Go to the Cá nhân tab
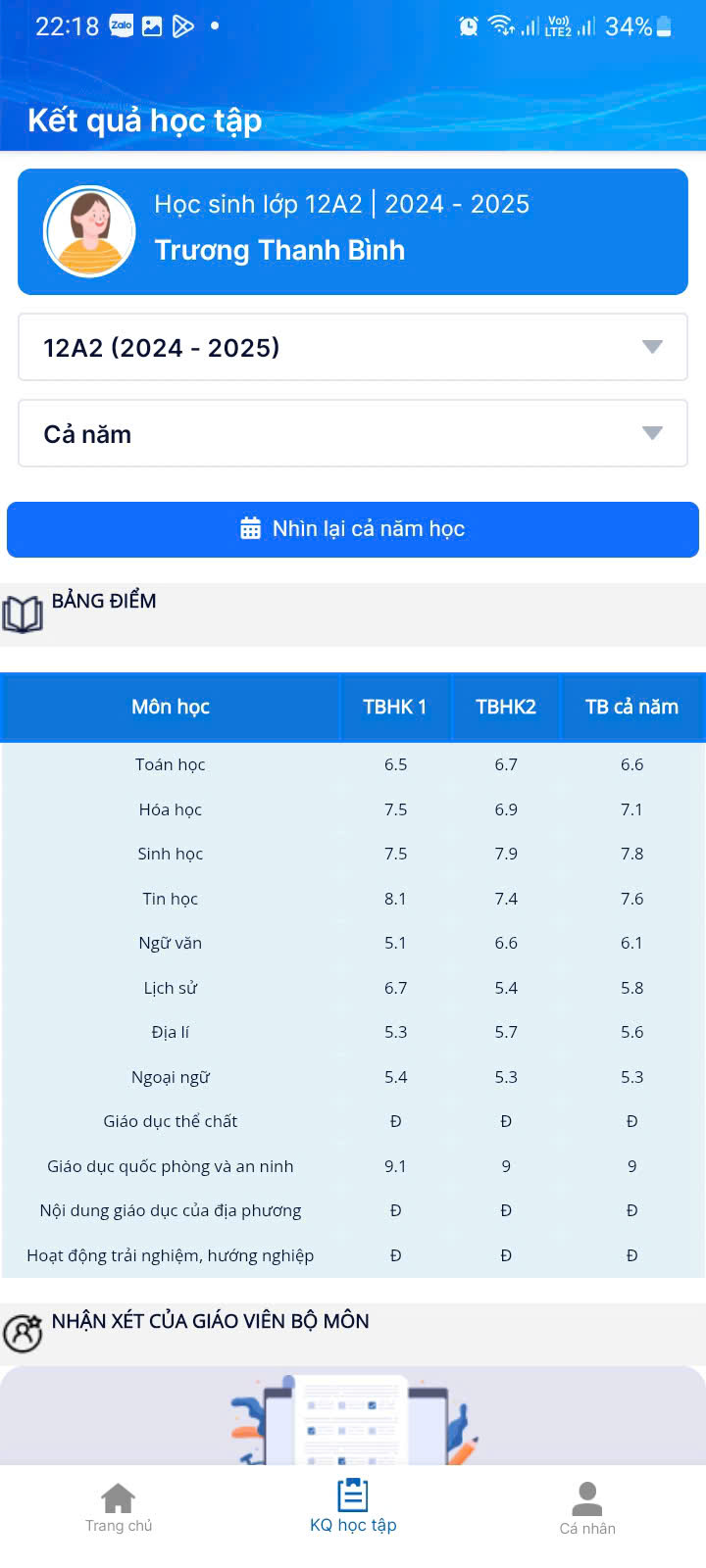This screenshot has width=706, height=1568. pyautogui.click(x=587, y=1509)
